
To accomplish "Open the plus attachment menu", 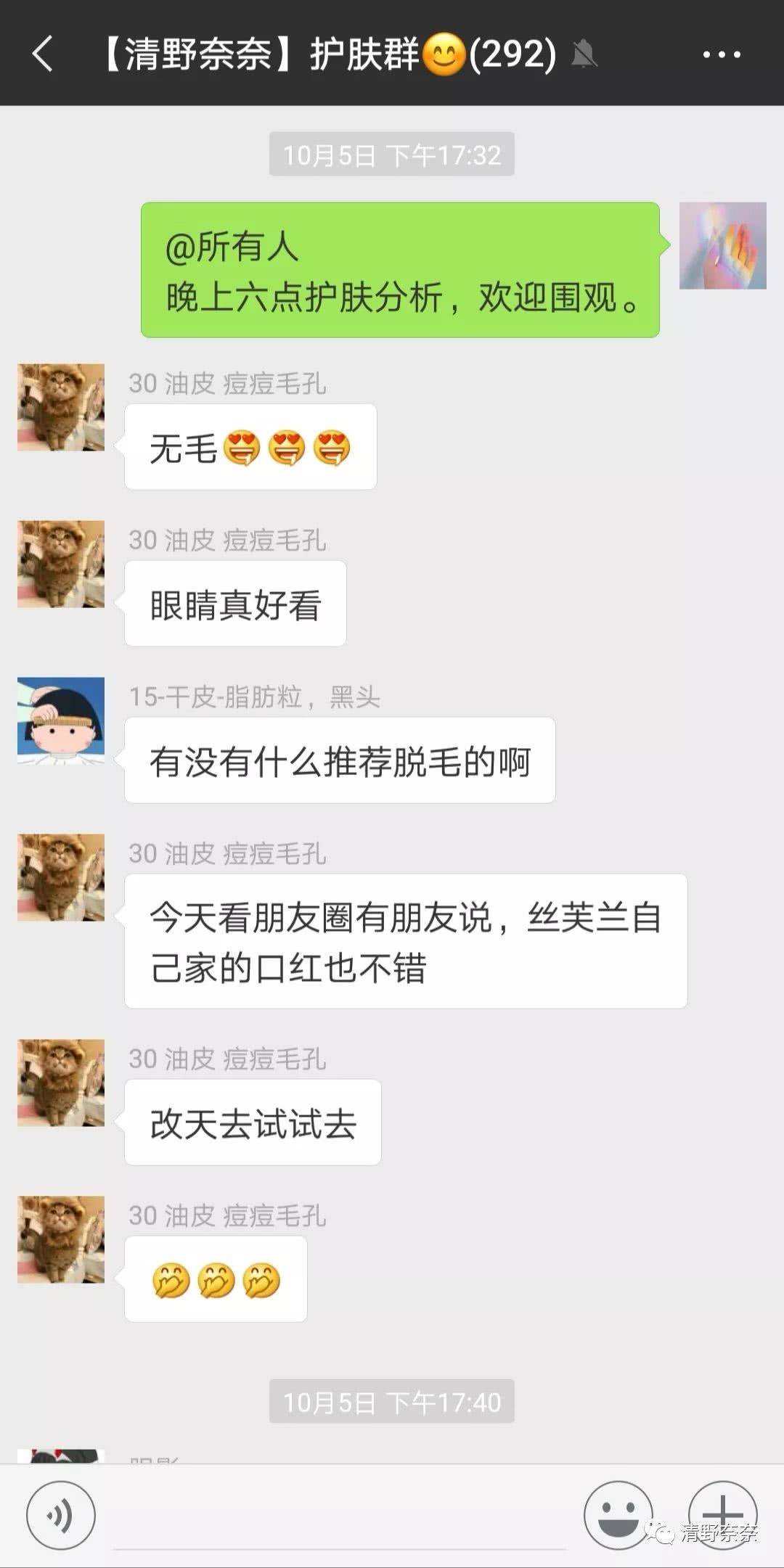I will [722, 1516].
